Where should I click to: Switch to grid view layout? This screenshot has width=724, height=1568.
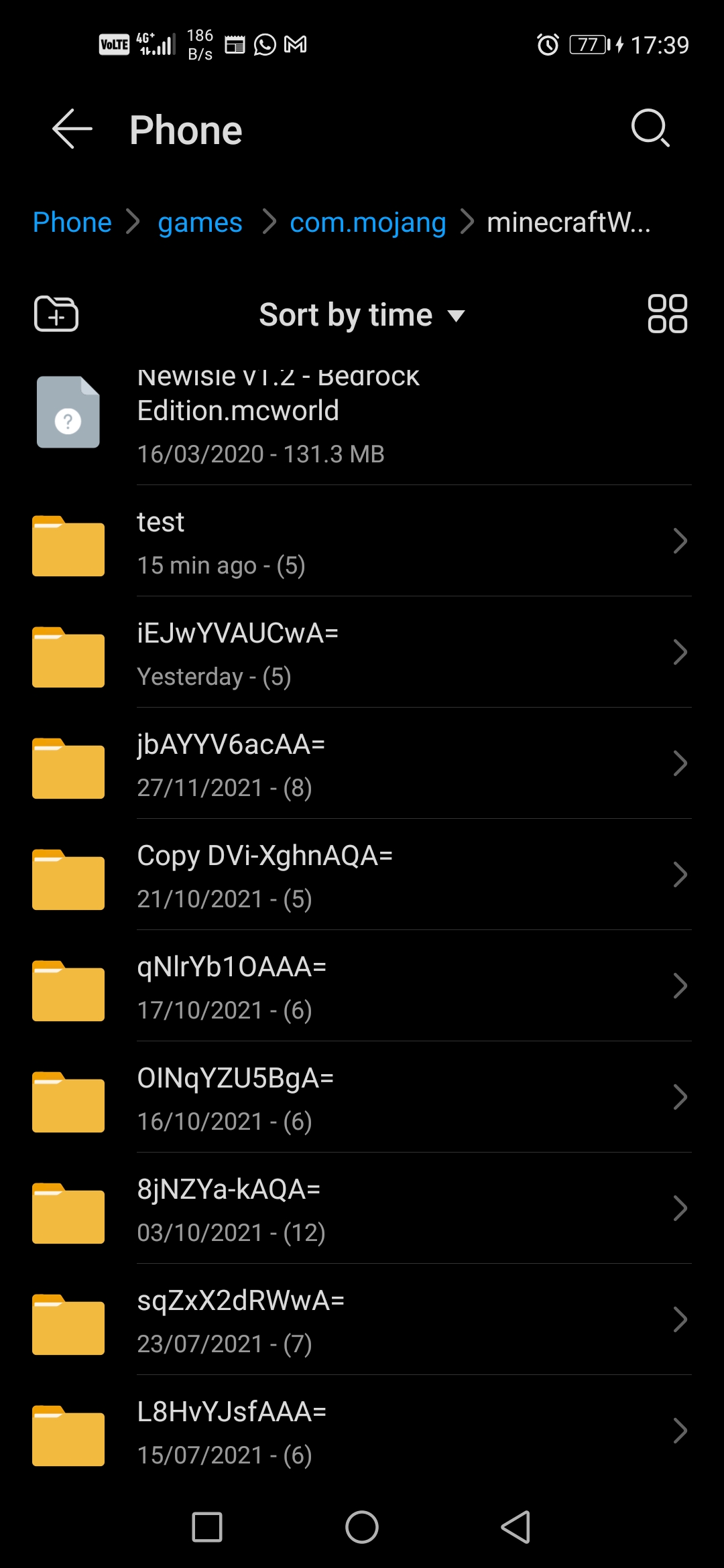coord(667,314)
